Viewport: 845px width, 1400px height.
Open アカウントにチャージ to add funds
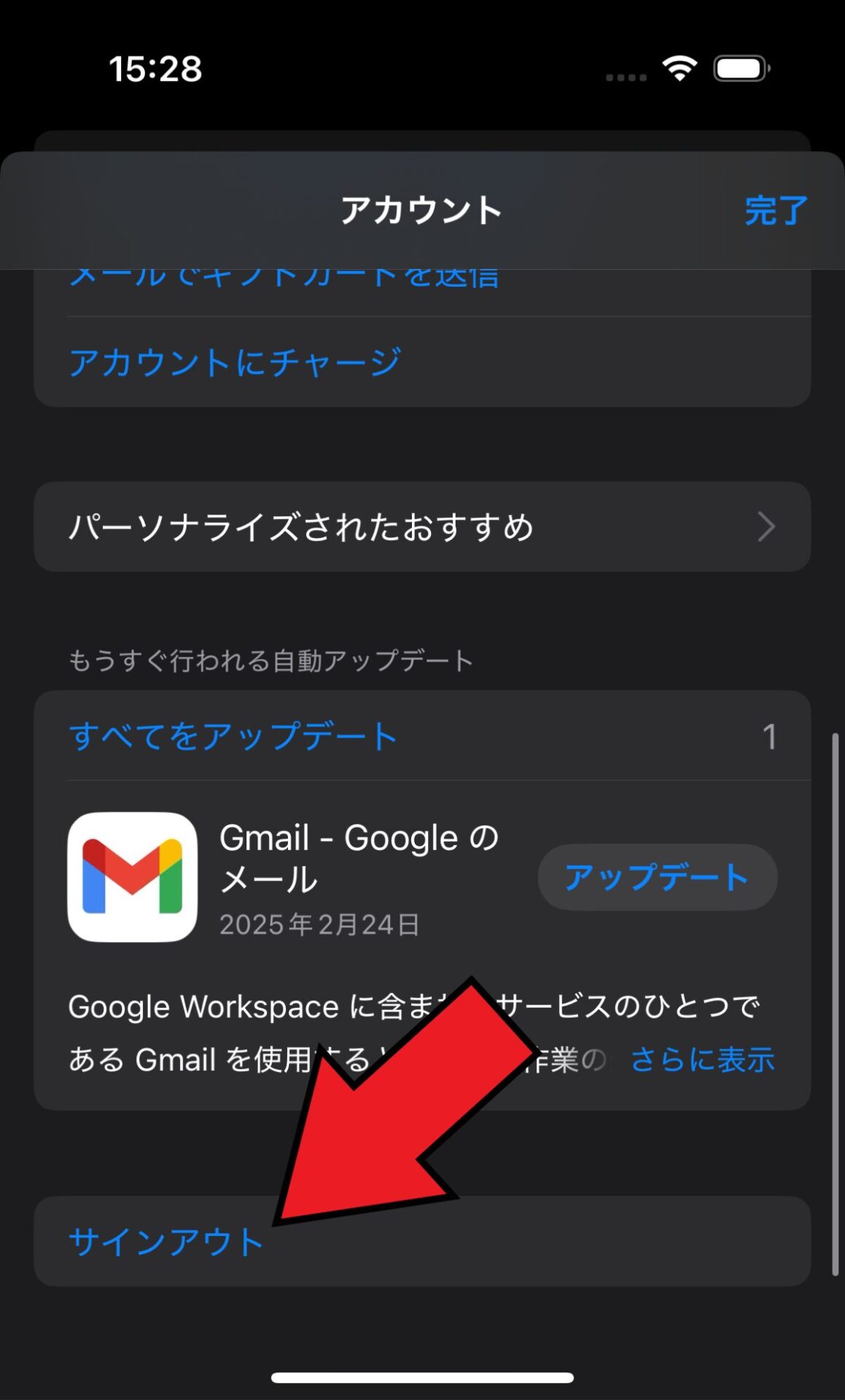click(x=235, y=362)
